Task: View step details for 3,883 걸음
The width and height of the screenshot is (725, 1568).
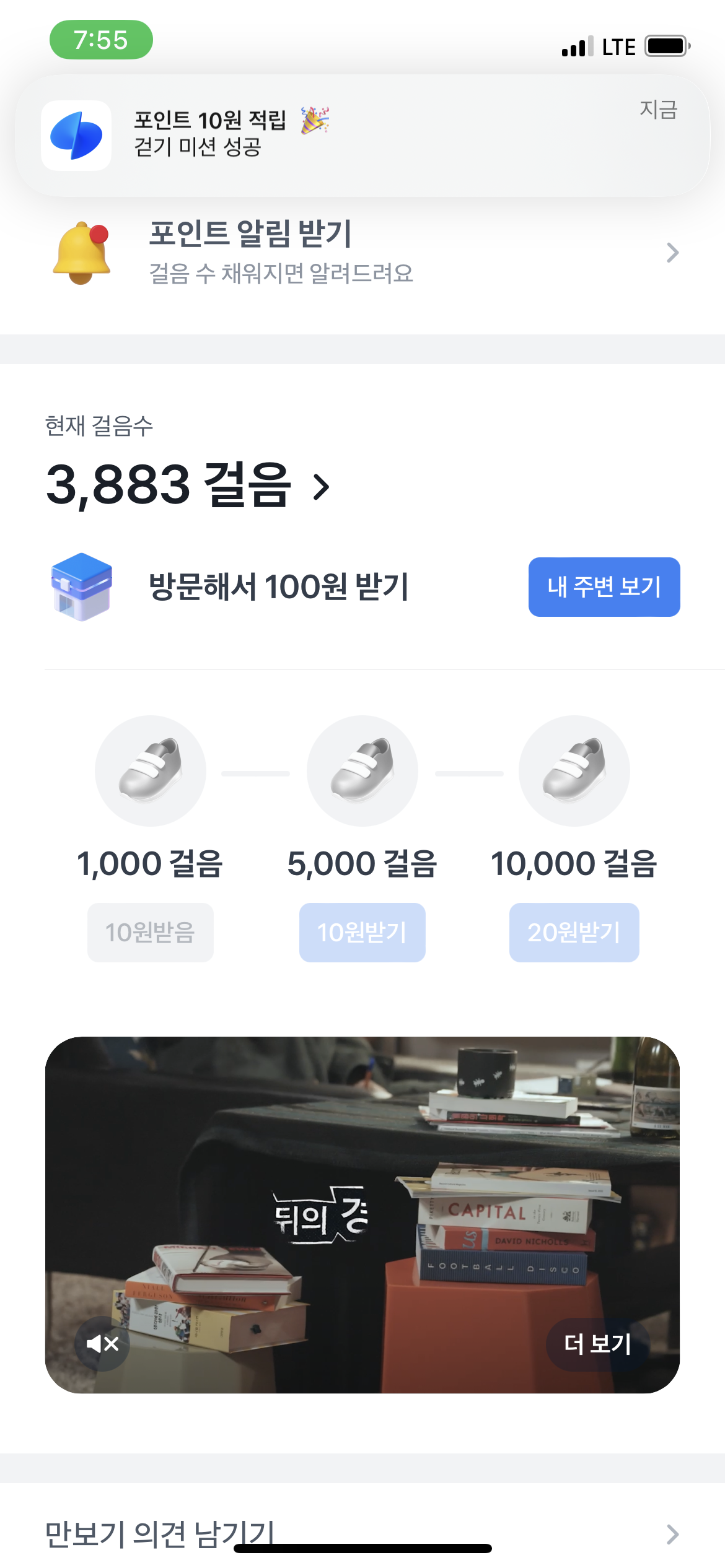Action: [188, 486]
